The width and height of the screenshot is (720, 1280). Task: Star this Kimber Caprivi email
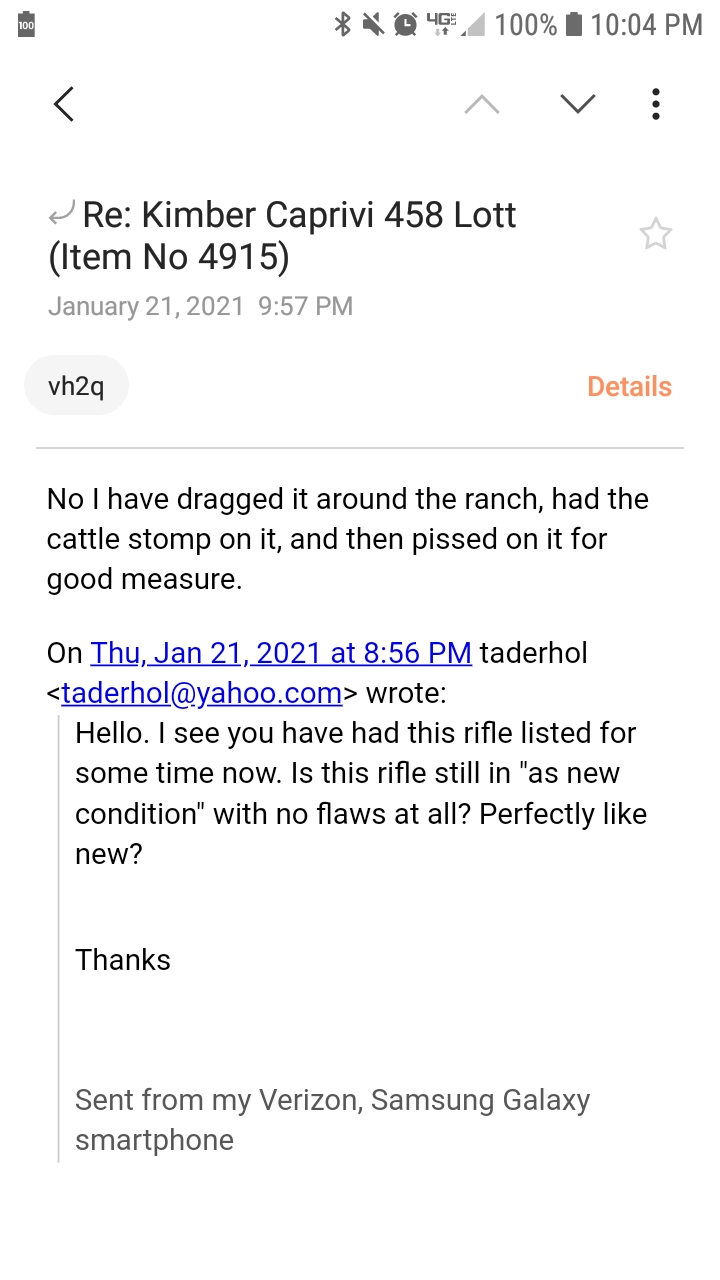tap(656, 234)
